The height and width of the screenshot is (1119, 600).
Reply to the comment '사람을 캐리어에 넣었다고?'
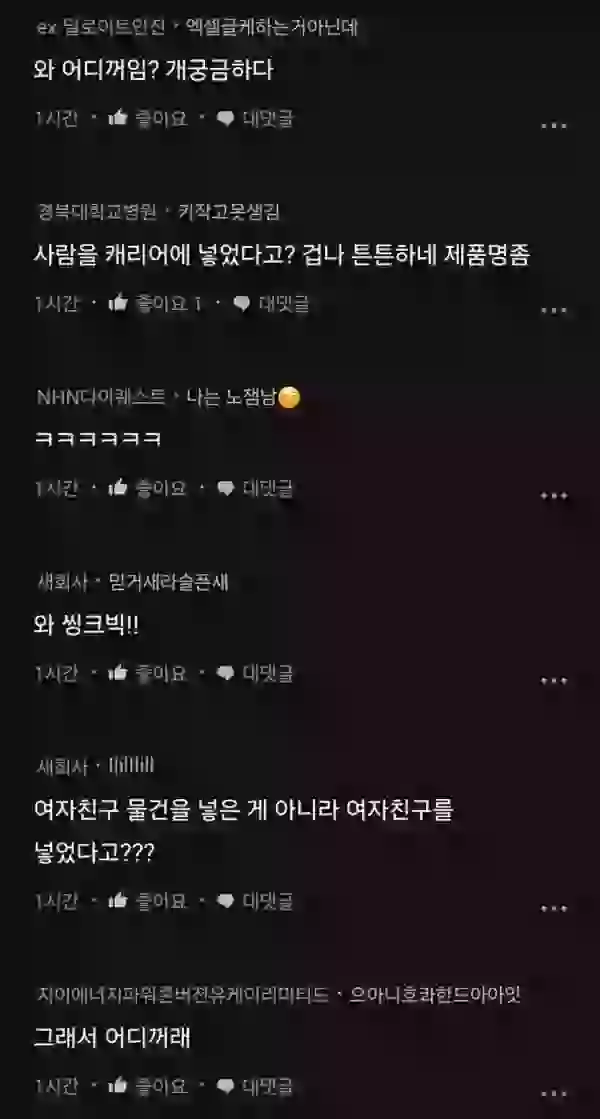pos(271,303)
